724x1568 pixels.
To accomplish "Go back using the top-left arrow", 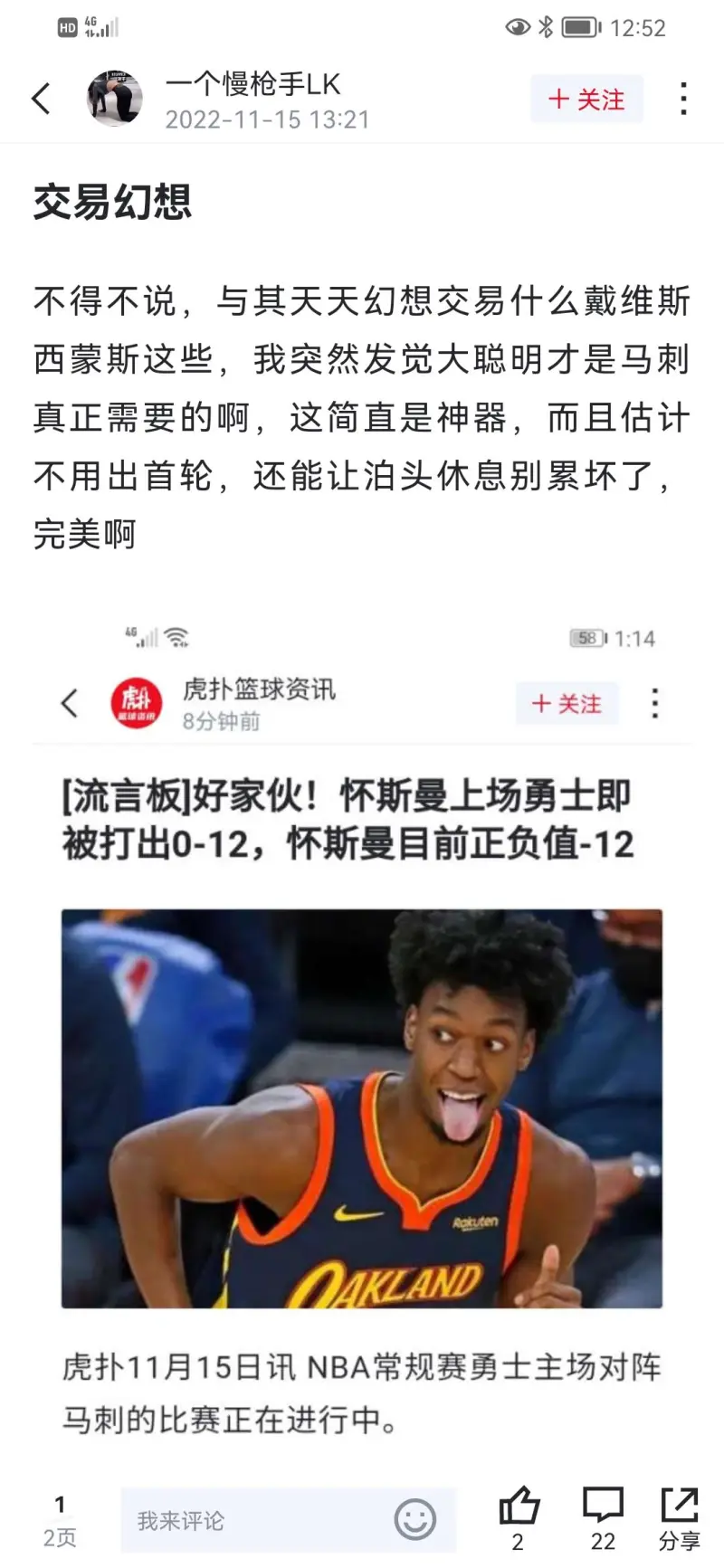I will point(42,99).
